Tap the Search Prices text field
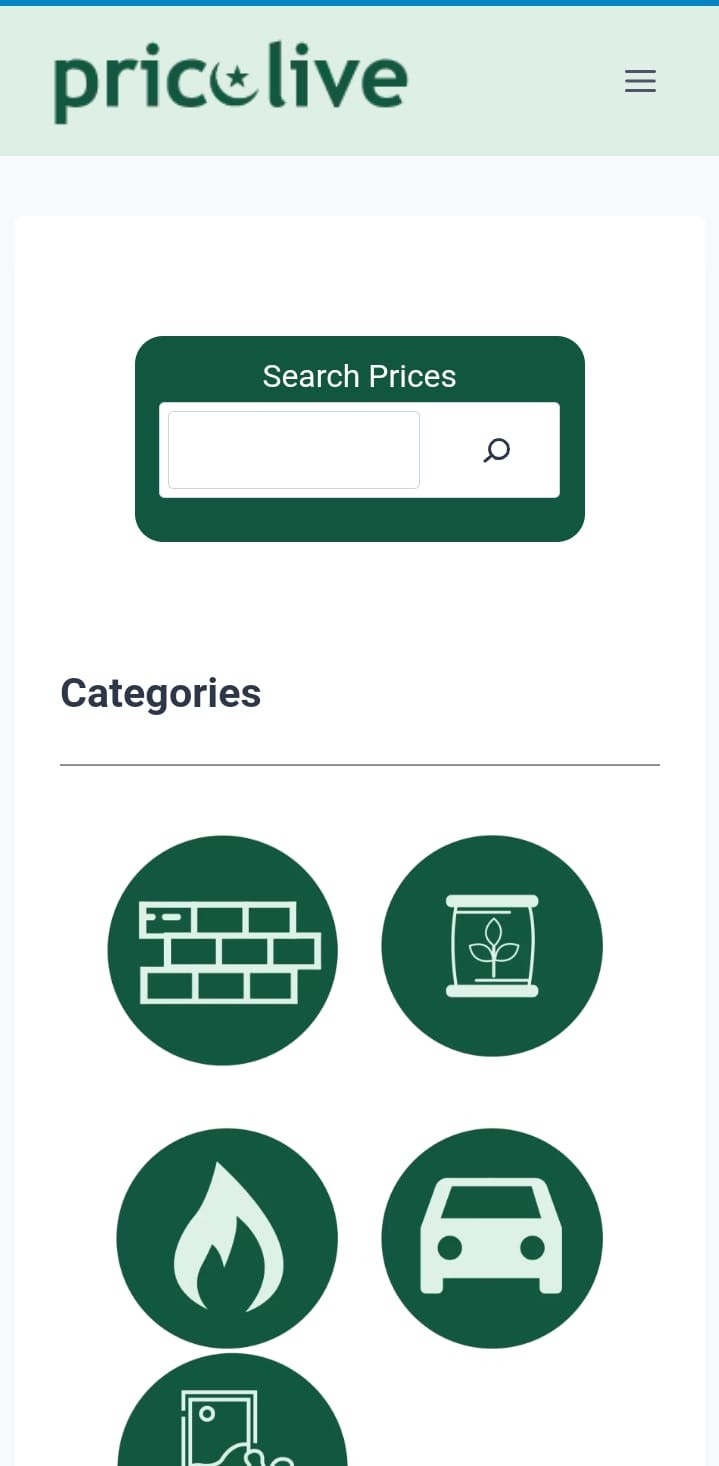This screenshot has height=1466, width=719. click(294, 450)
